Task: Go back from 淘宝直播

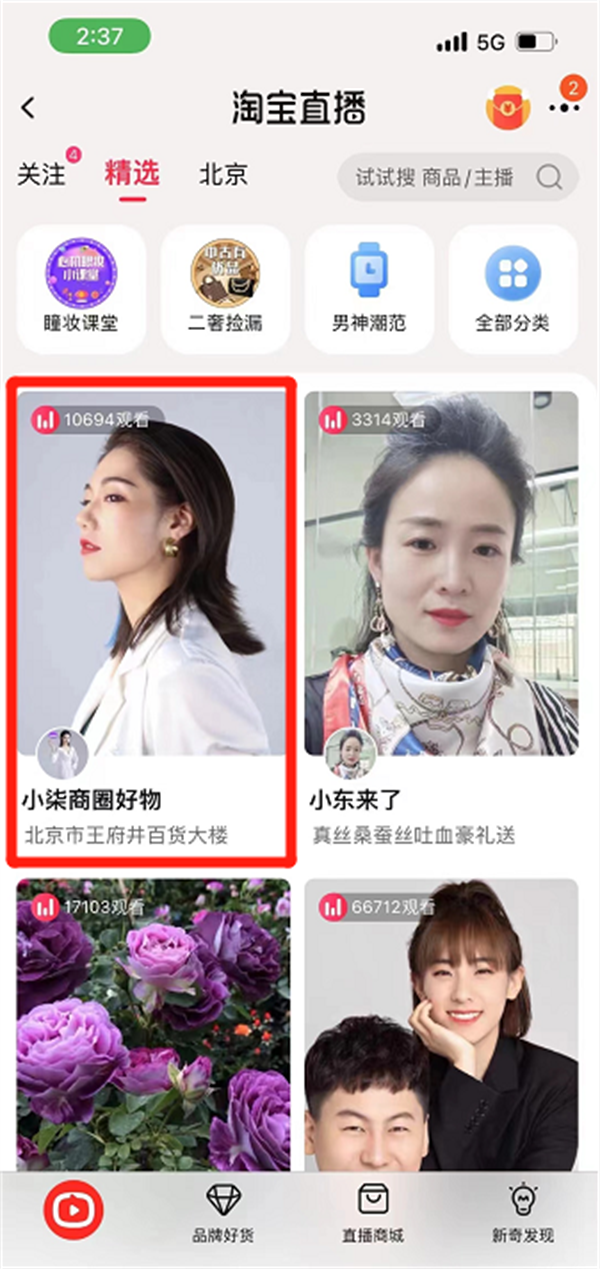Action: click(x=28, y=108)
